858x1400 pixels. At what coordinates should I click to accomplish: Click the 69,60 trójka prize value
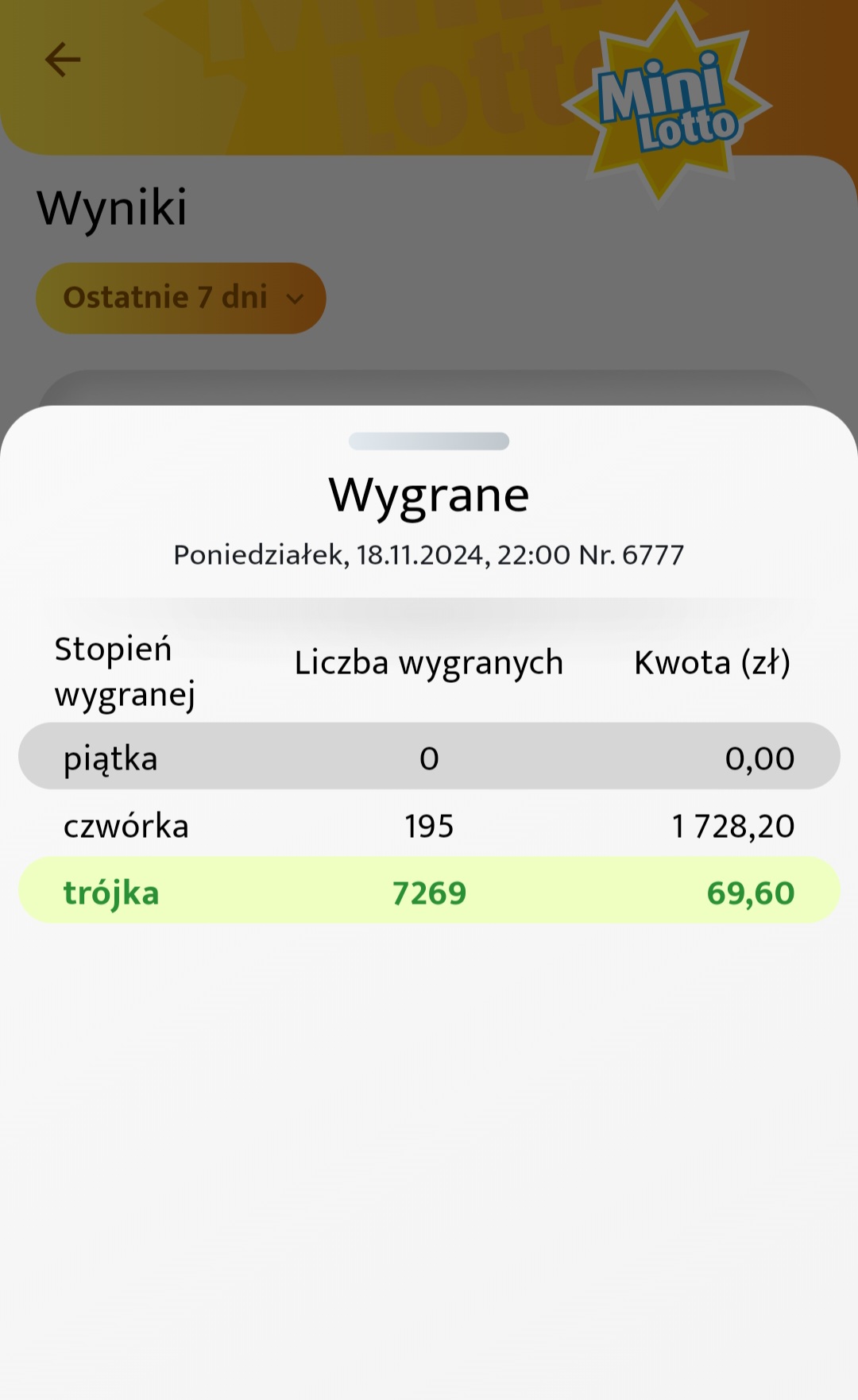click(x=752, y=892)
